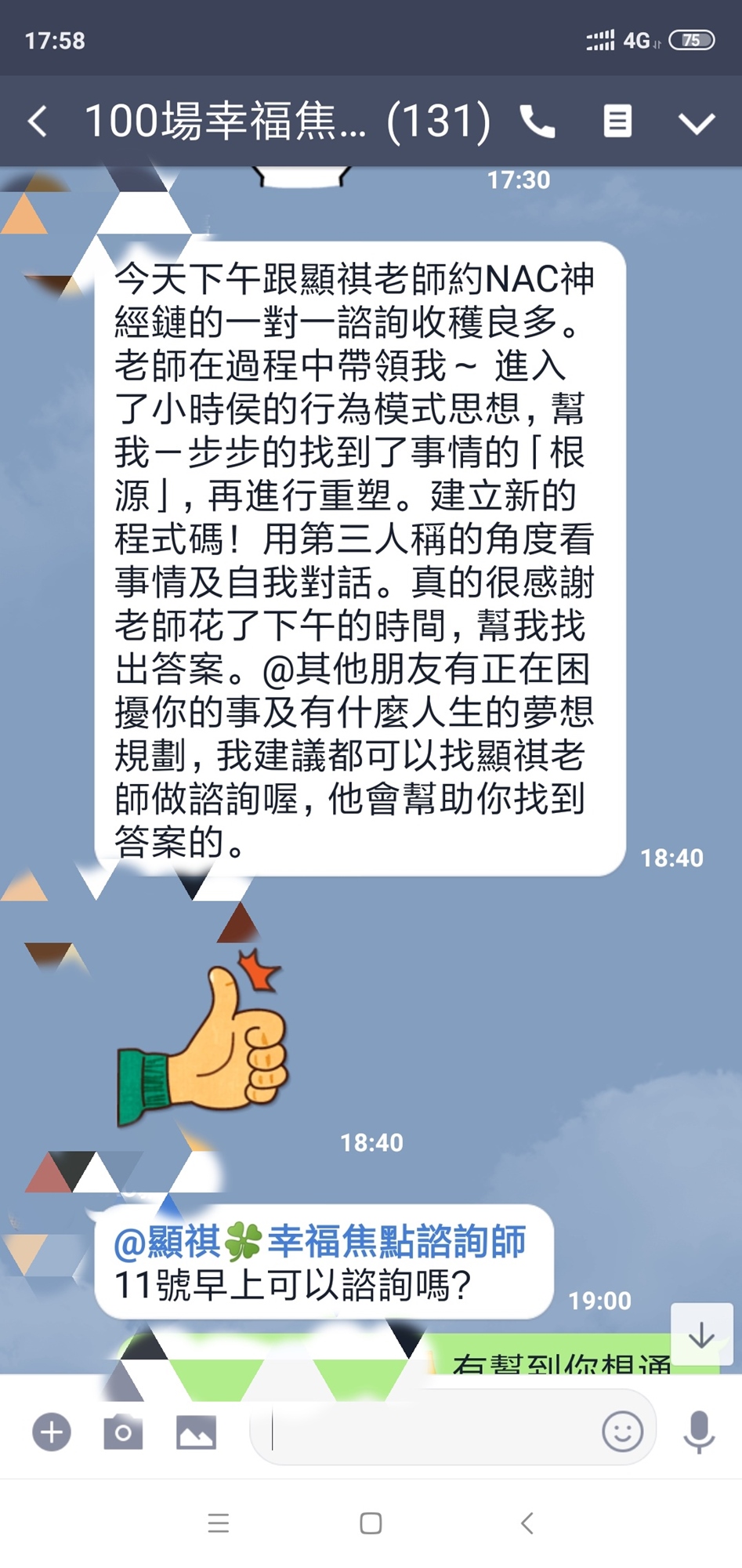Launch the camera from chat
742x1568 pixels.
123,1432
